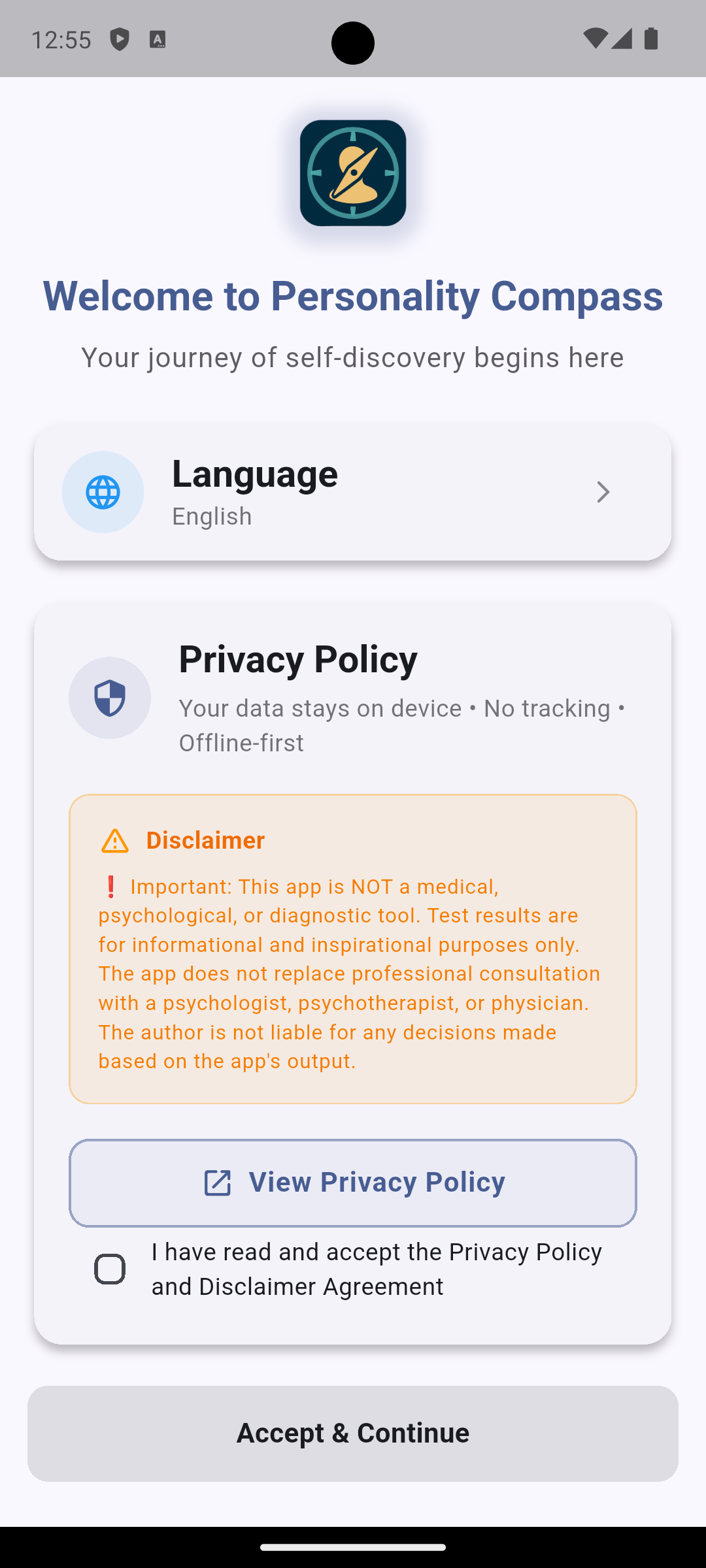Check the accept Privacy Policy and Disclaimer box

point(110,1269)
